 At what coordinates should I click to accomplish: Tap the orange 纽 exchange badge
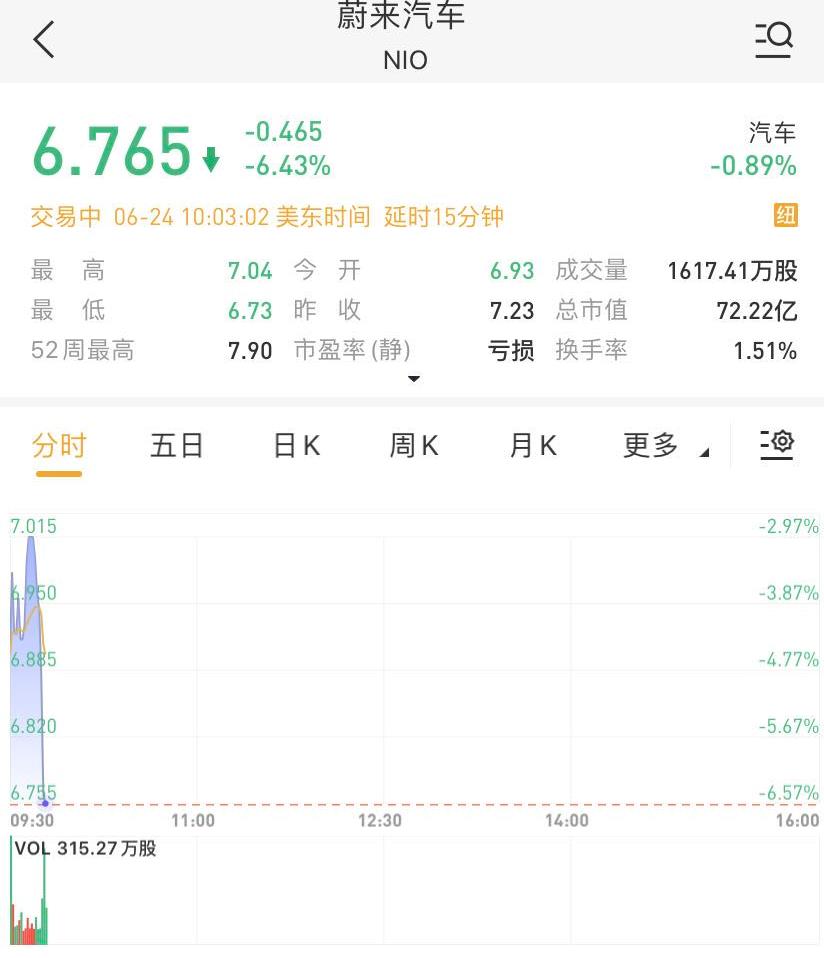click(x=785, y=216)
